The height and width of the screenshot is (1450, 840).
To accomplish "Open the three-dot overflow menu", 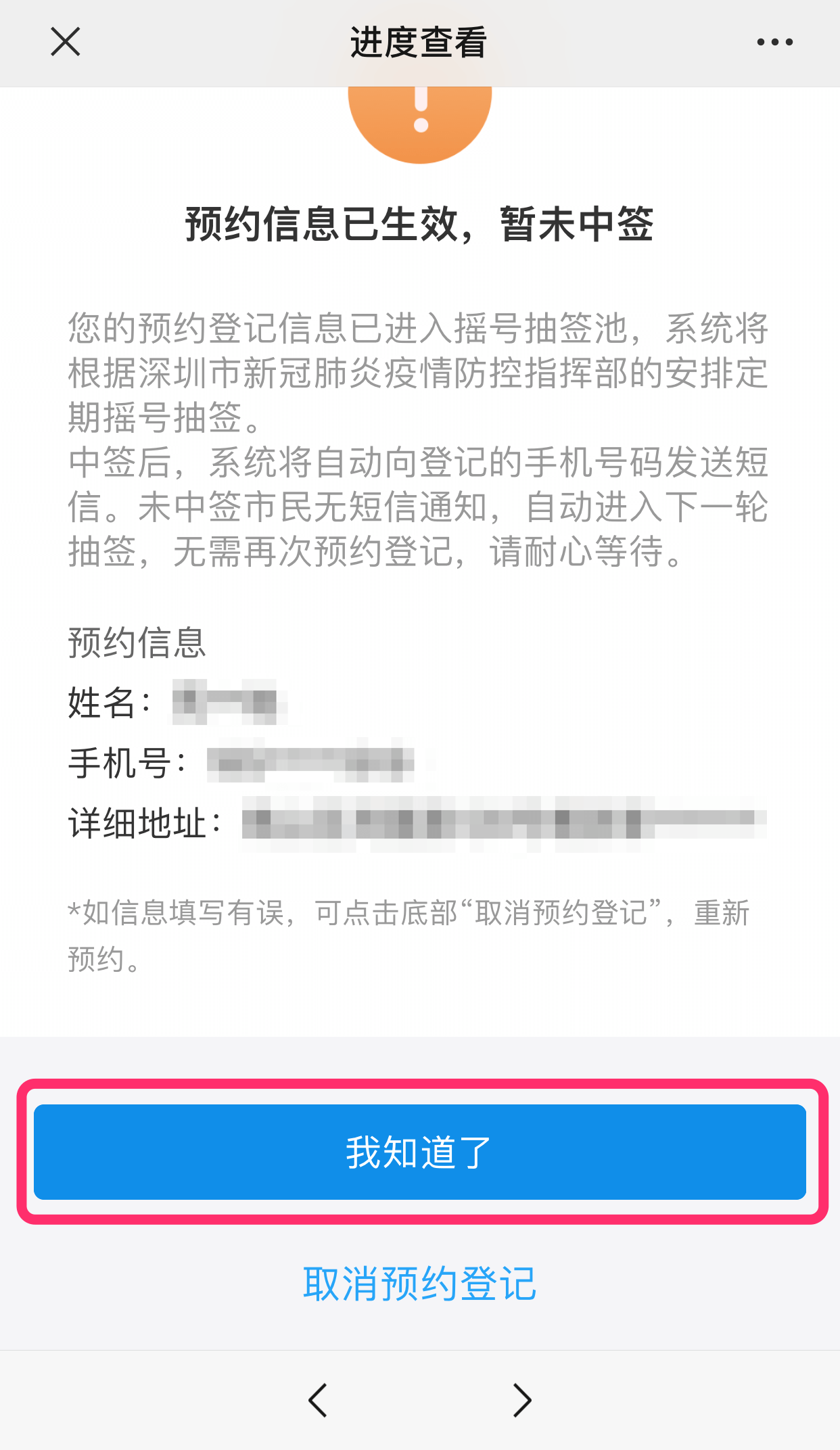I will [774, 42].
